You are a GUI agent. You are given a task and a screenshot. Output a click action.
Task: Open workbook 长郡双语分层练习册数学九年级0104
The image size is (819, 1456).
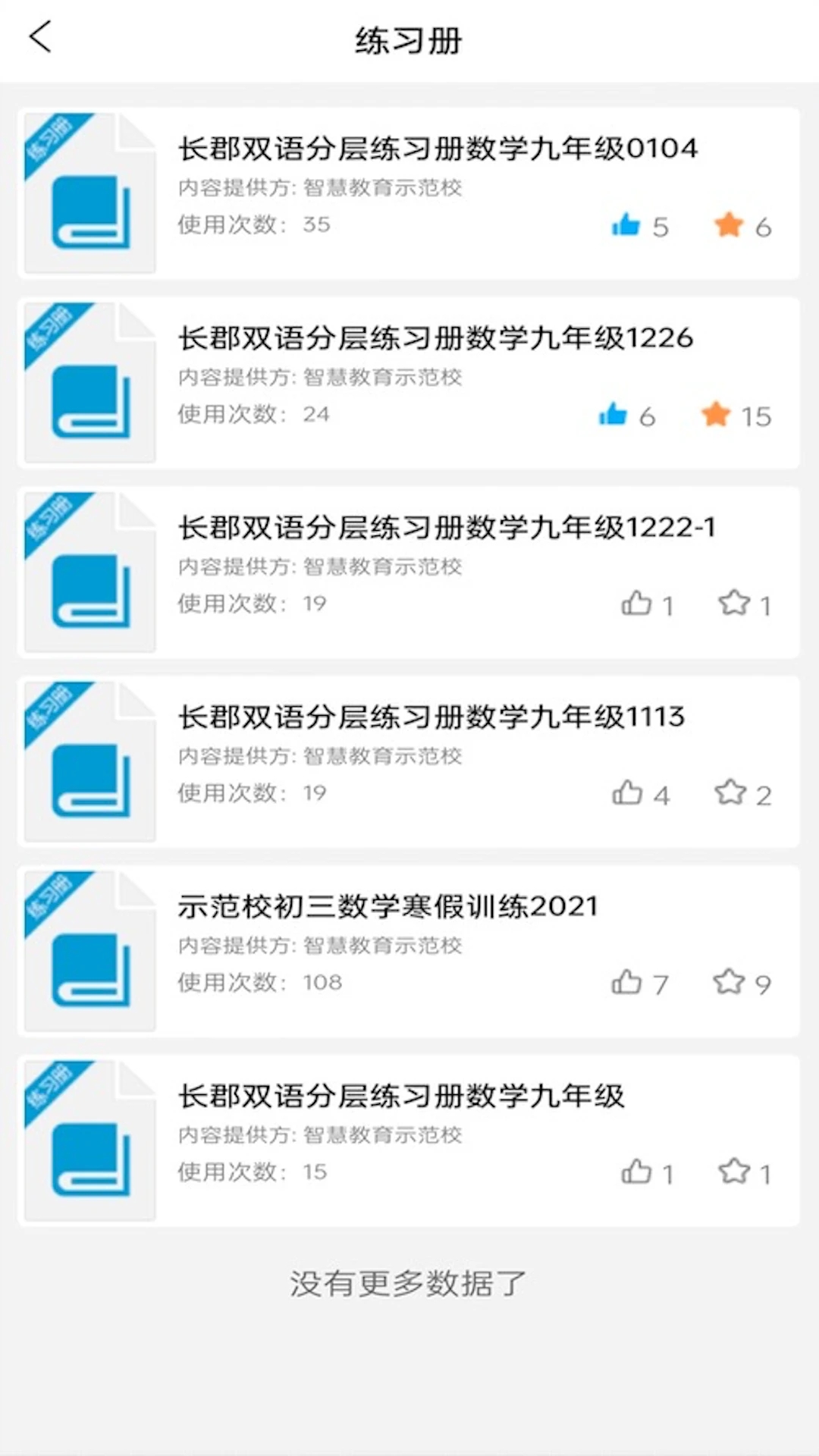tap(438, 149)
